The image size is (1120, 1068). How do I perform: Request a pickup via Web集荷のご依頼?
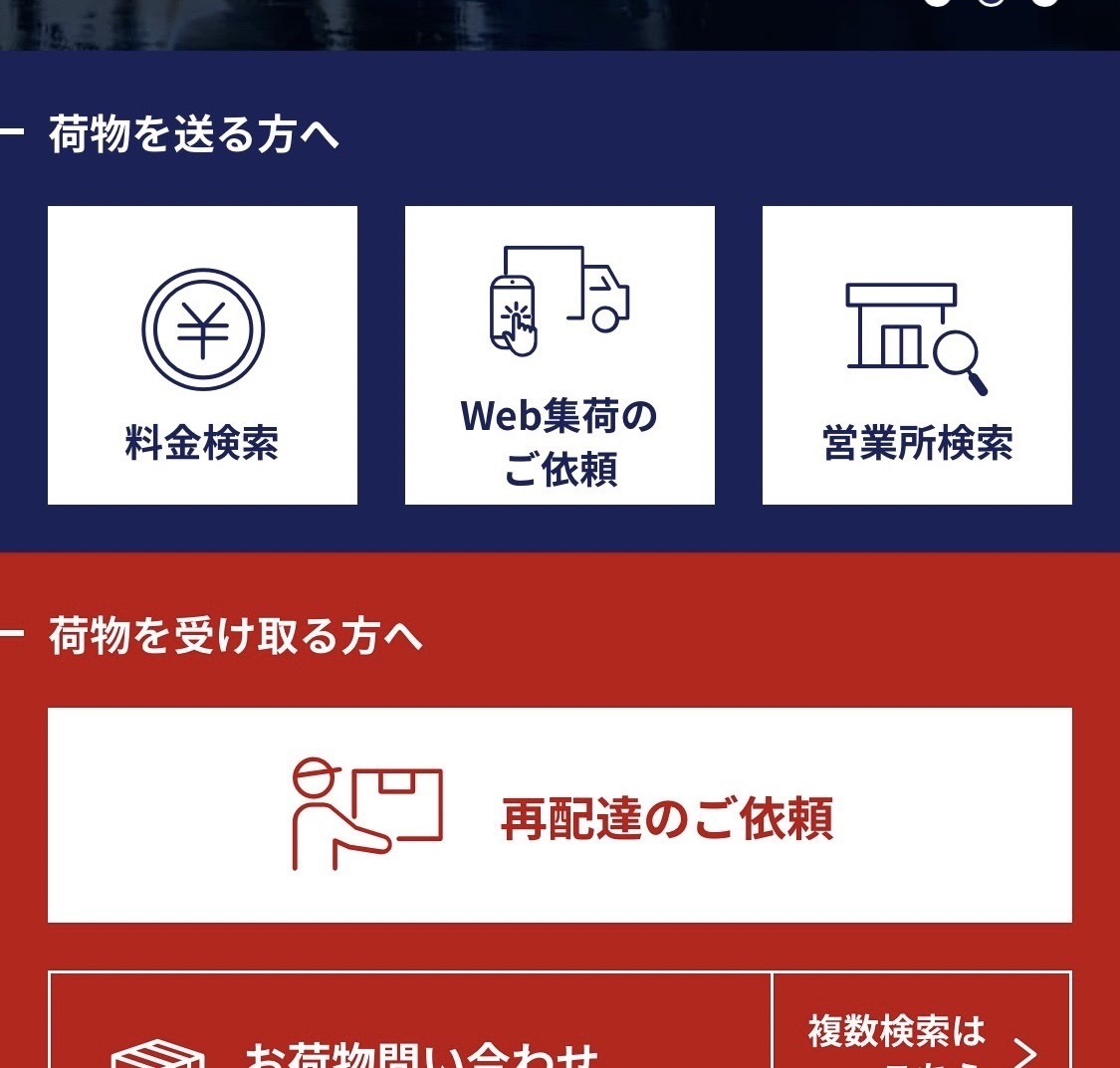click(560, 355)
